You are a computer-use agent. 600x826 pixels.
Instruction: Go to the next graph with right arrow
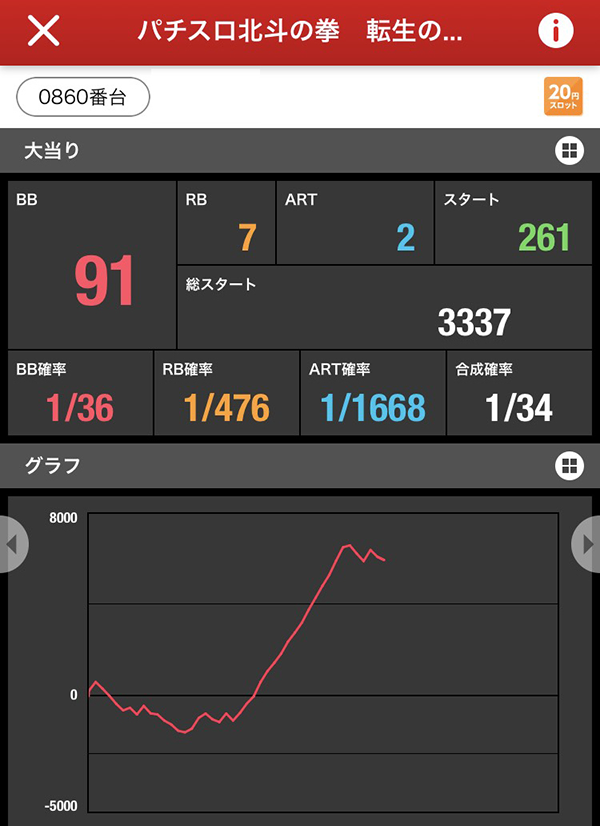point(587,545)
